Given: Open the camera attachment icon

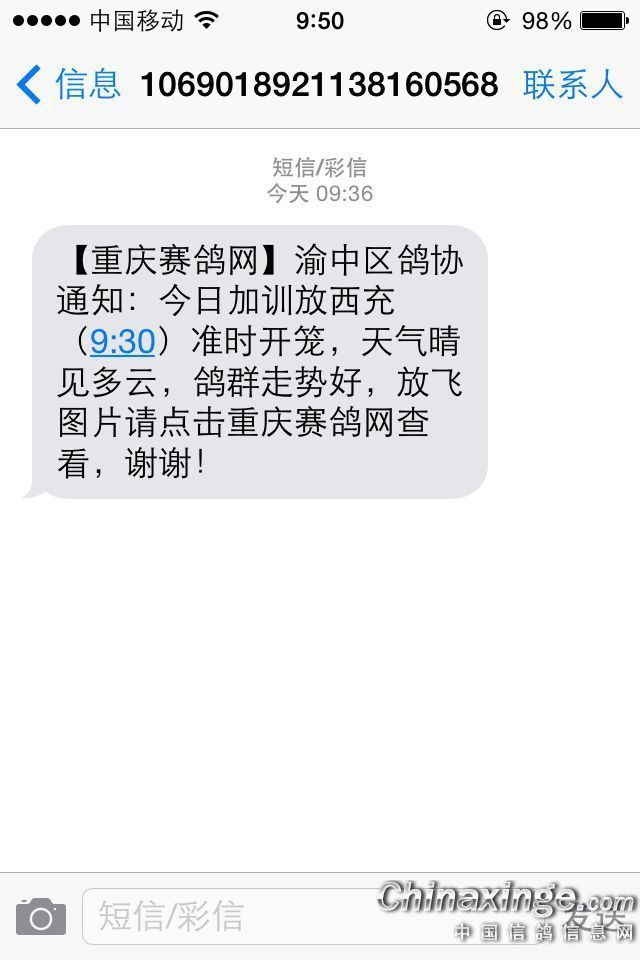Looking at the screenshot, I should [41, 916].
